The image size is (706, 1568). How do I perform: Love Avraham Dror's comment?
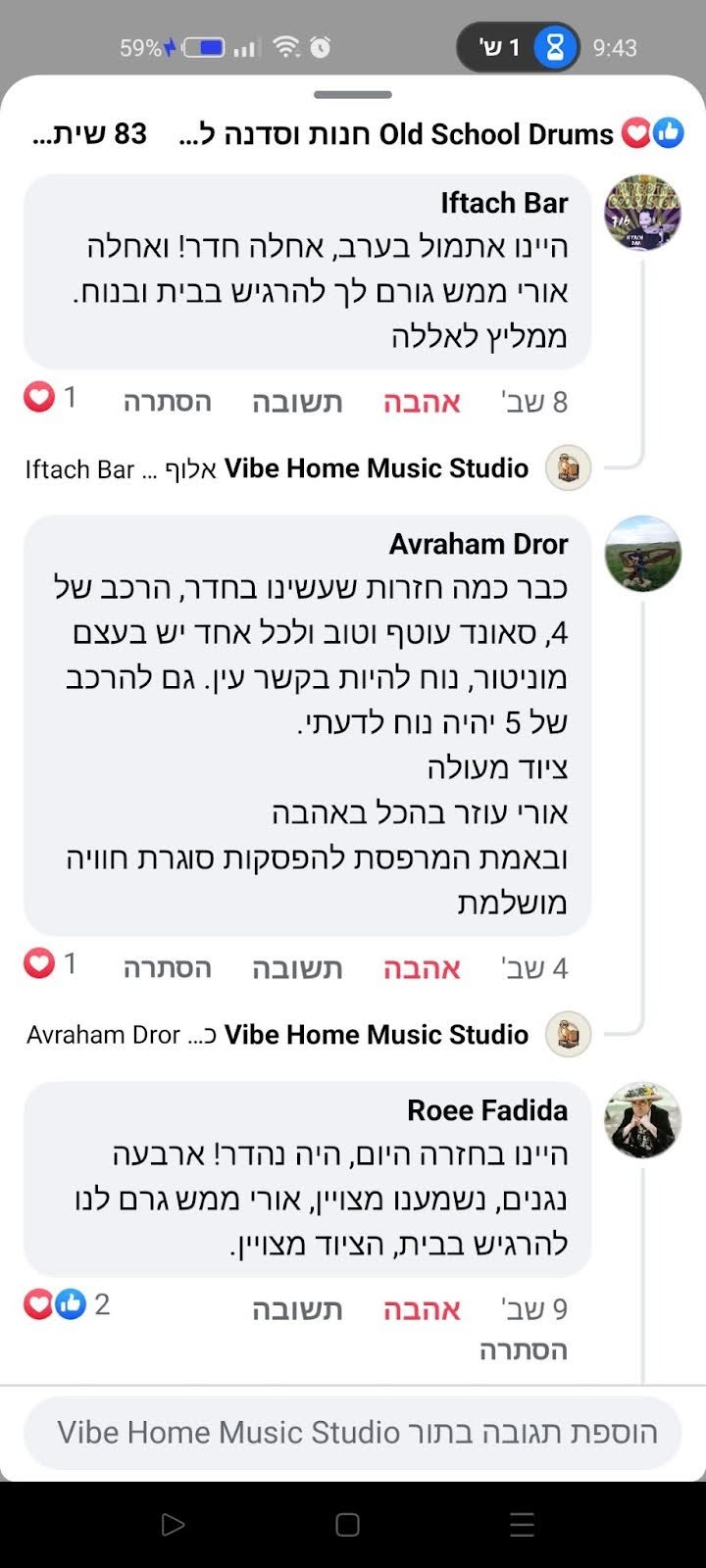tap(422, 968)
